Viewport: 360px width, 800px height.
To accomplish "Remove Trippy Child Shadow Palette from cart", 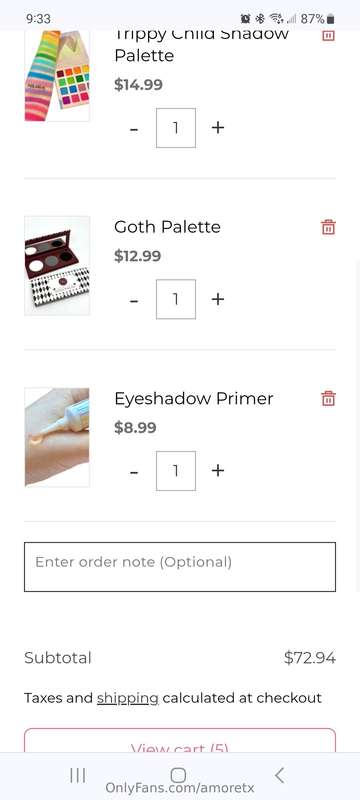I will [x=328, y=35].
